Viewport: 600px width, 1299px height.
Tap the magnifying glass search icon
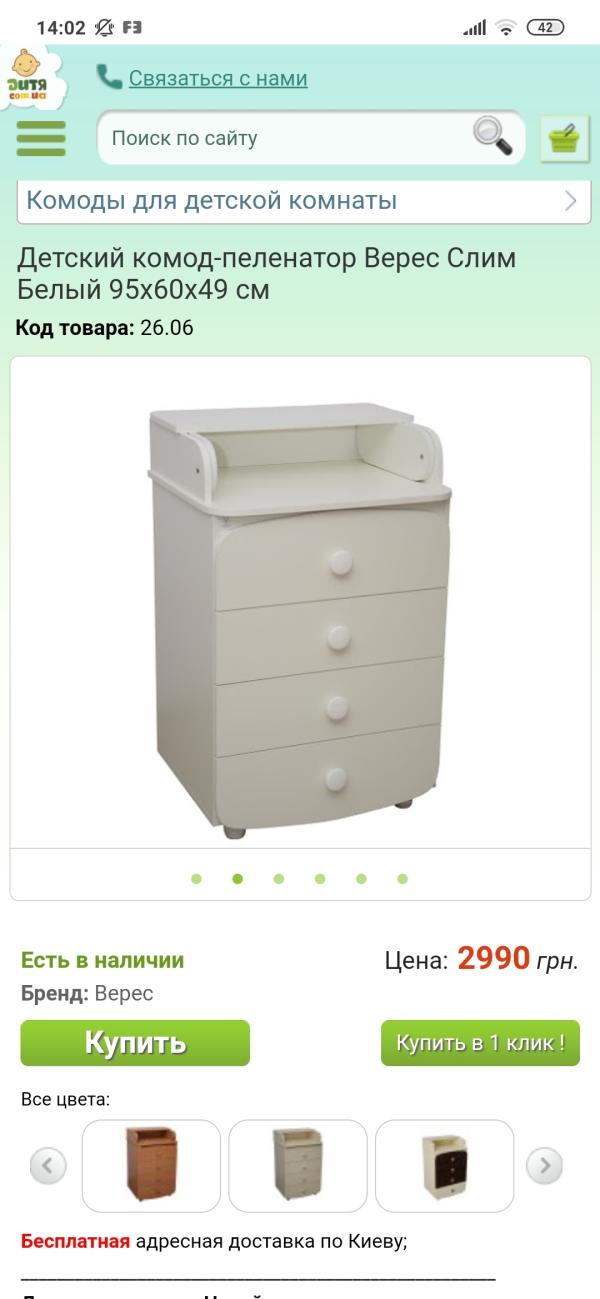[492, 136]
